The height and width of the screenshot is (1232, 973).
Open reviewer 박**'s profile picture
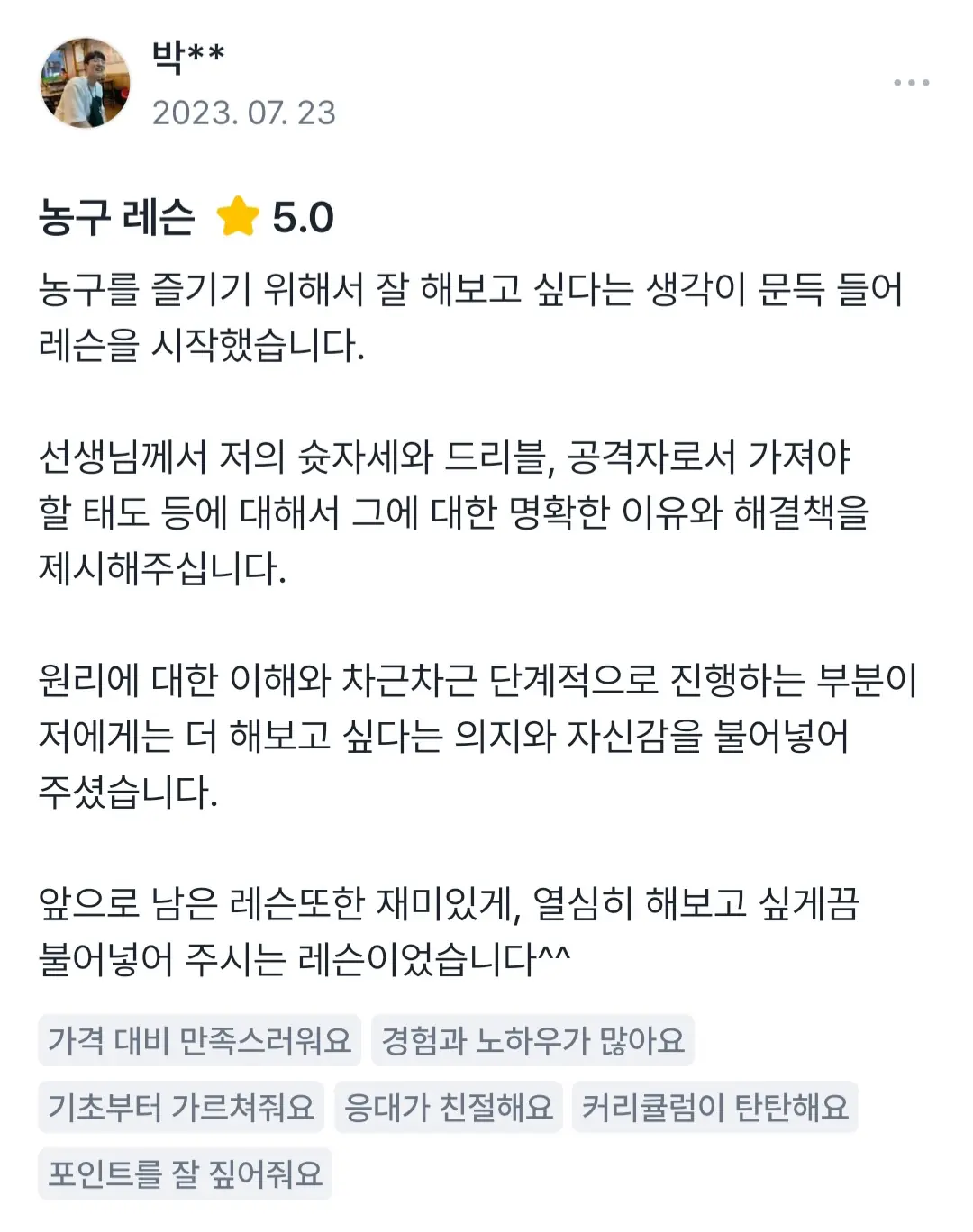pos(86,83)
